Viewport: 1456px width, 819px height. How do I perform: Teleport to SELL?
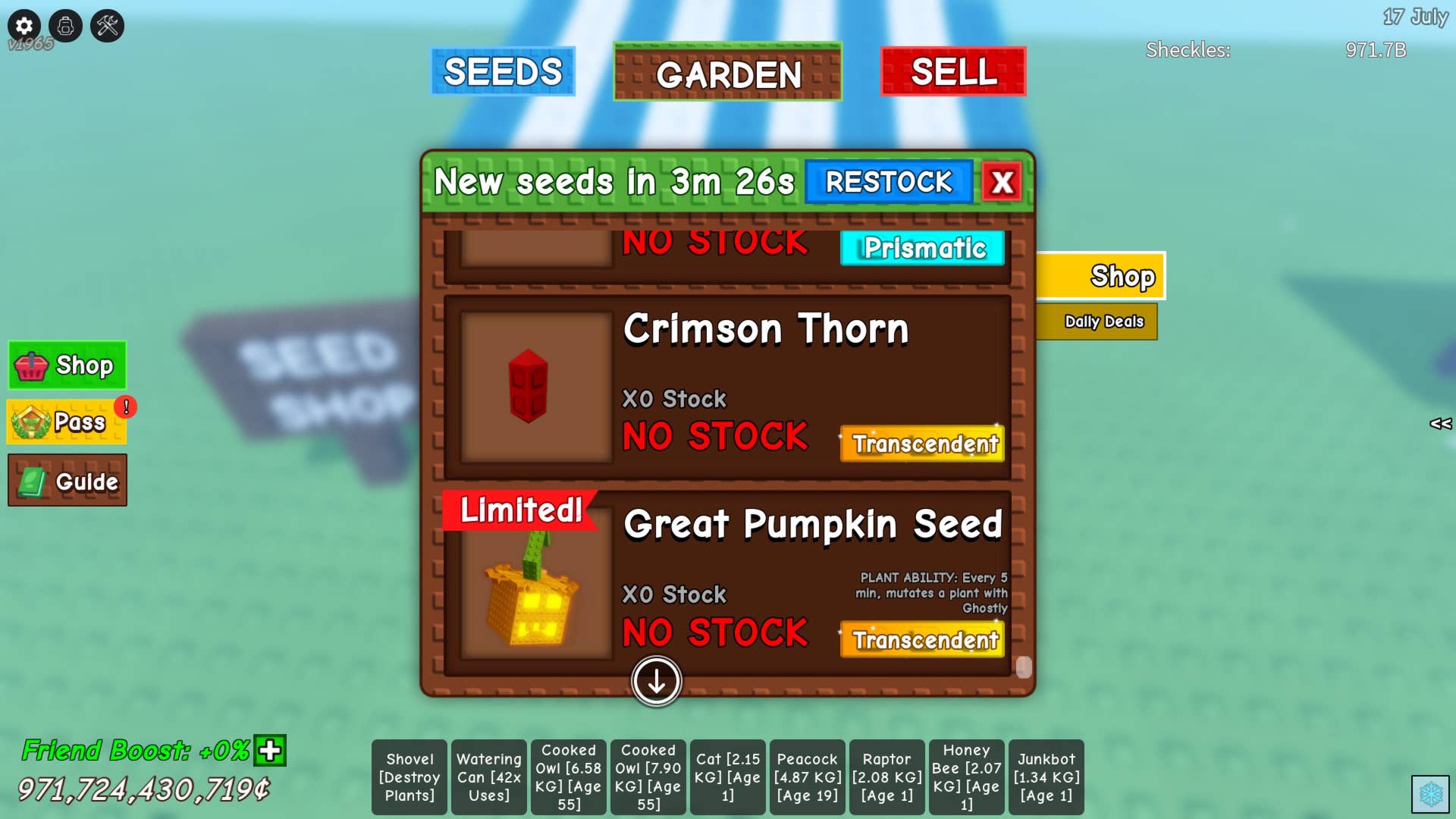[953, 72]
